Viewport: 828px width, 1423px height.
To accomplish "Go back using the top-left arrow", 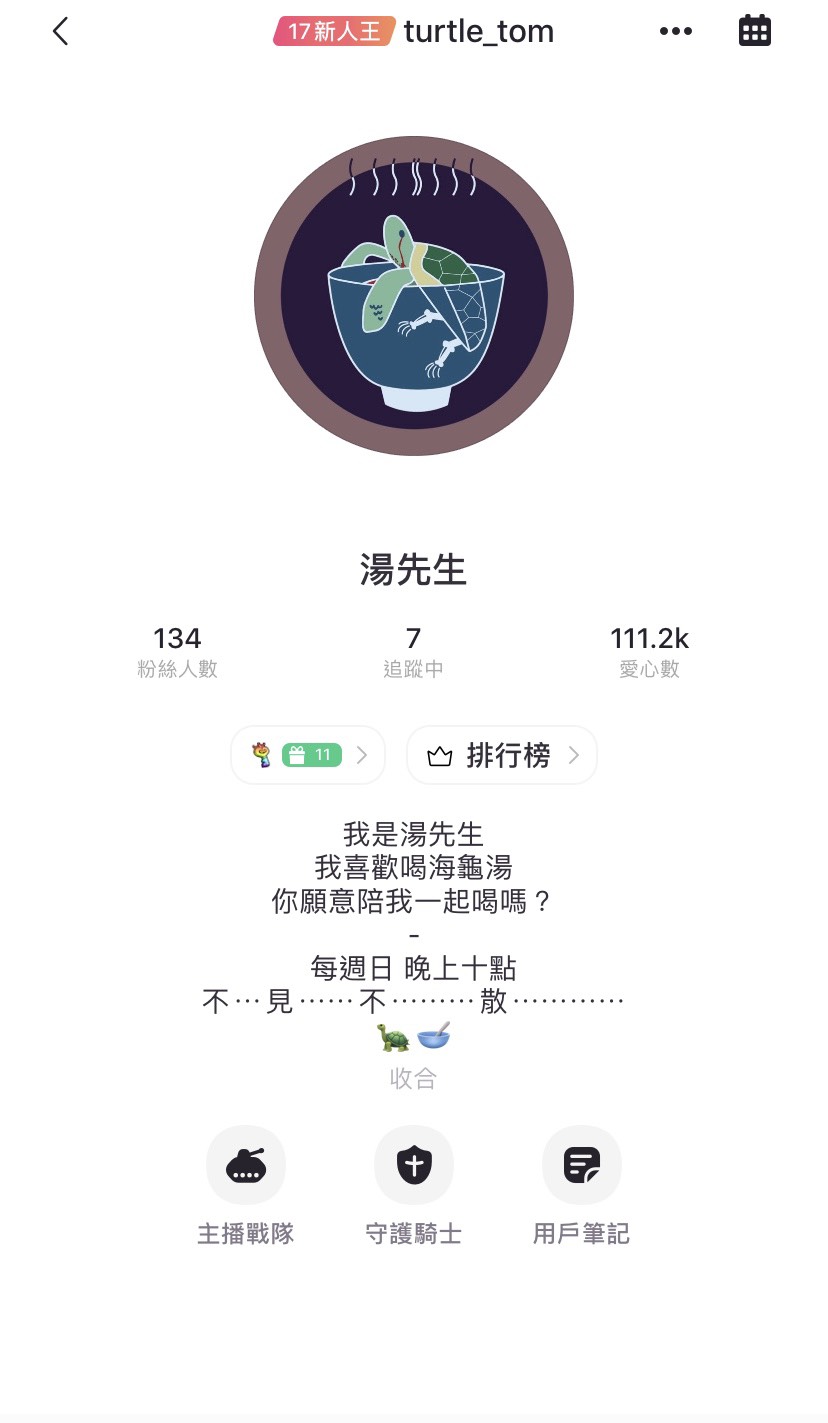I will (x=61, y=31).
